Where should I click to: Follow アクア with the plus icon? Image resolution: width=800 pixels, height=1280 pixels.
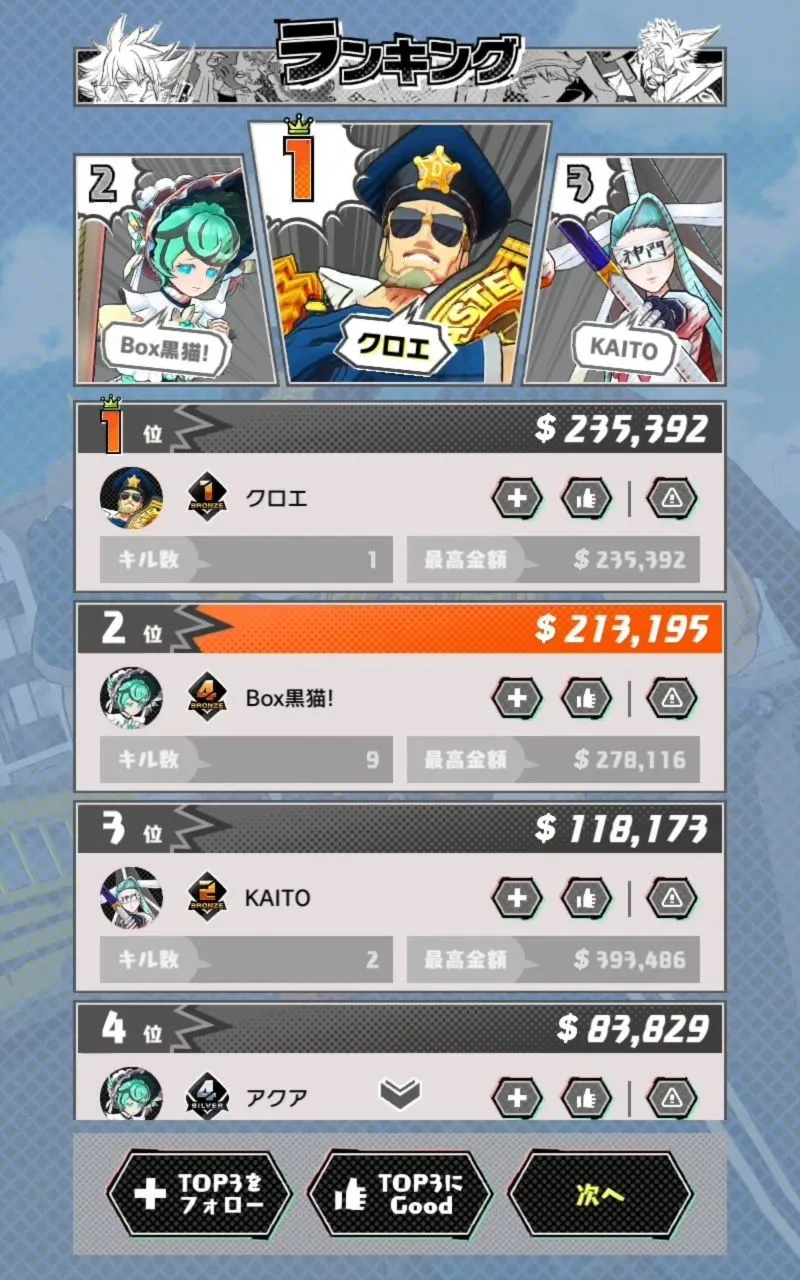[x=516, y=1098]
